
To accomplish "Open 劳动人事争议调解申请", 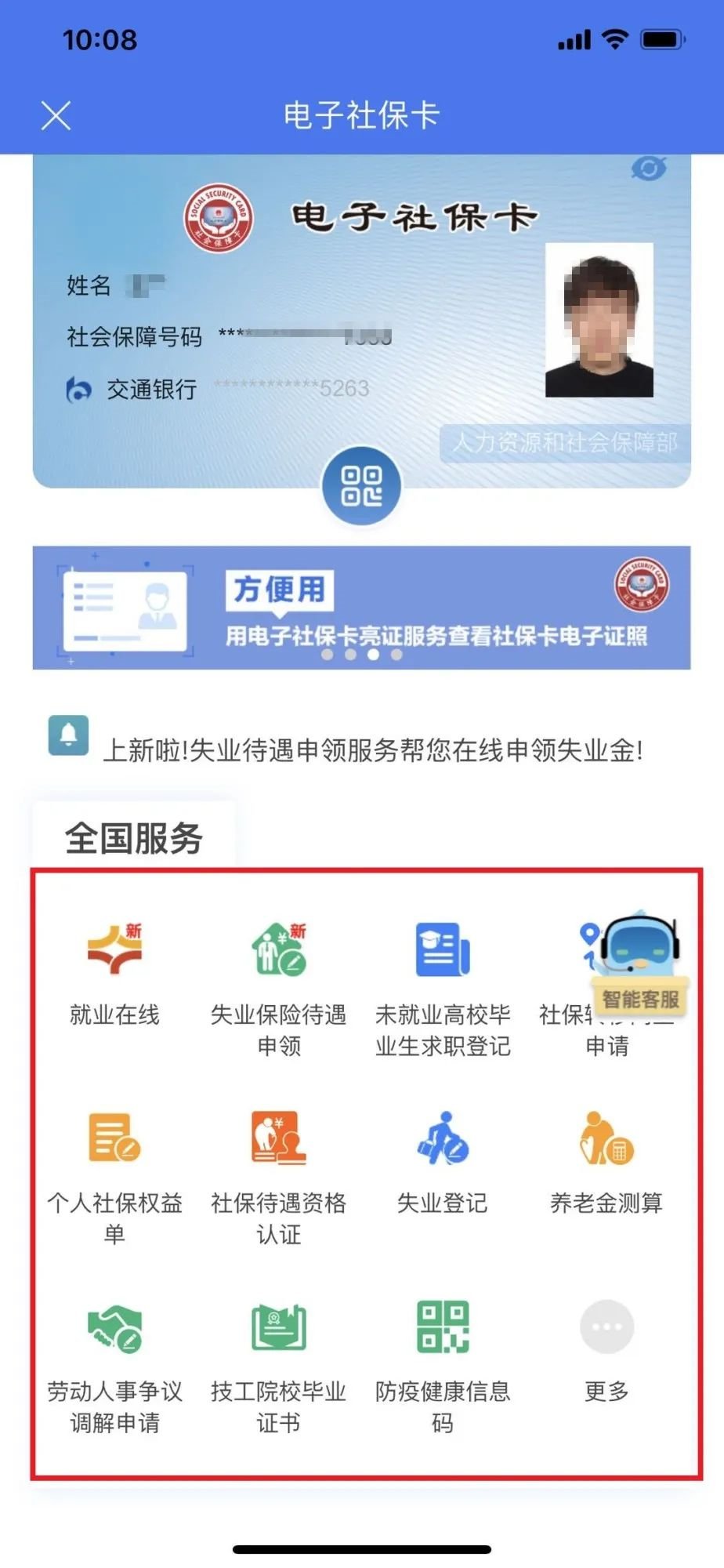I will pos(114,1366).
